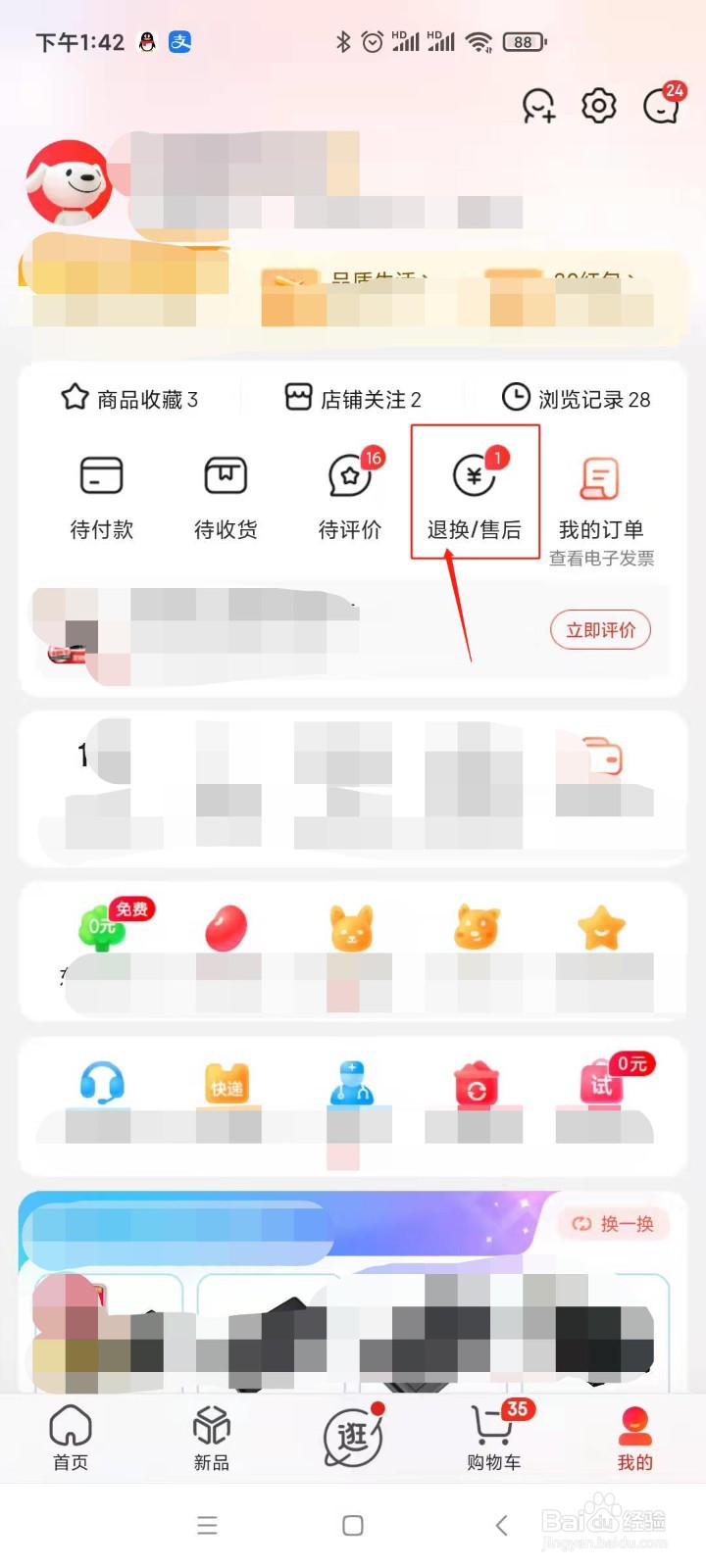Open the yellow 快递 express delivery icon
The image size is (706, 1568).
point(227,1083)
